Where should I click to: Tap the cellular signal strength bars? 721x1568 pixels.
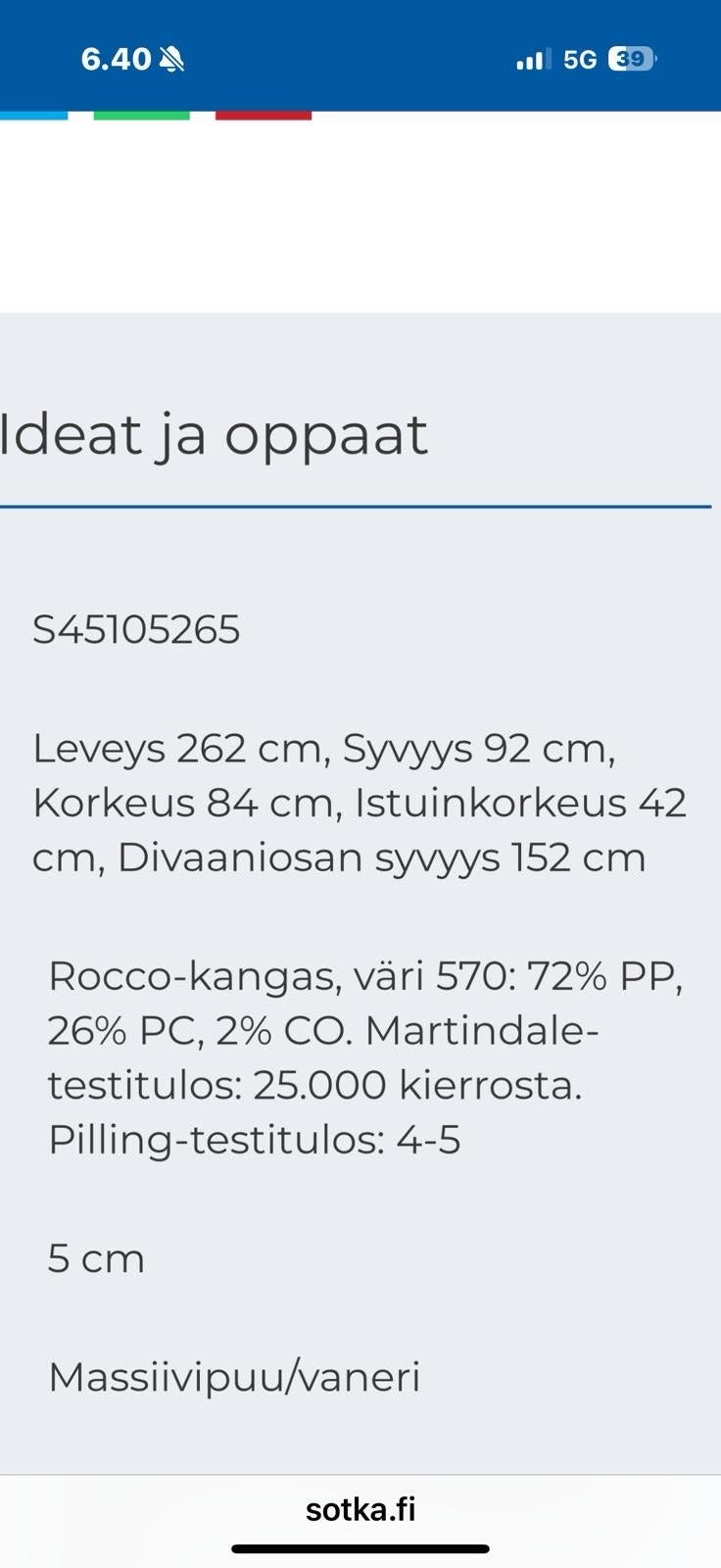[529, 59]
